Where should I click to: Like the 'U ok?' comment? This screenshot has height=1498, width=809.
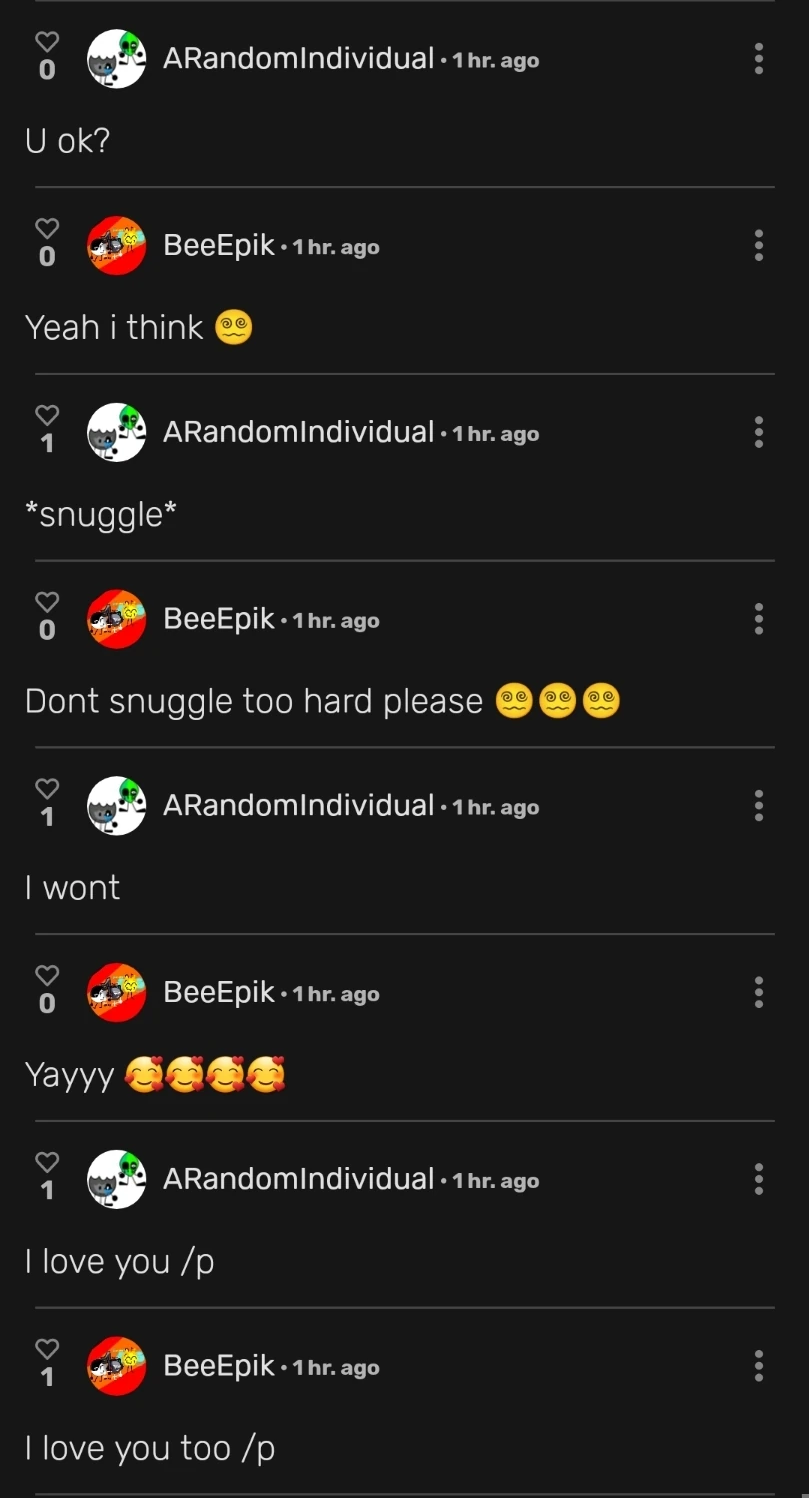47,41
